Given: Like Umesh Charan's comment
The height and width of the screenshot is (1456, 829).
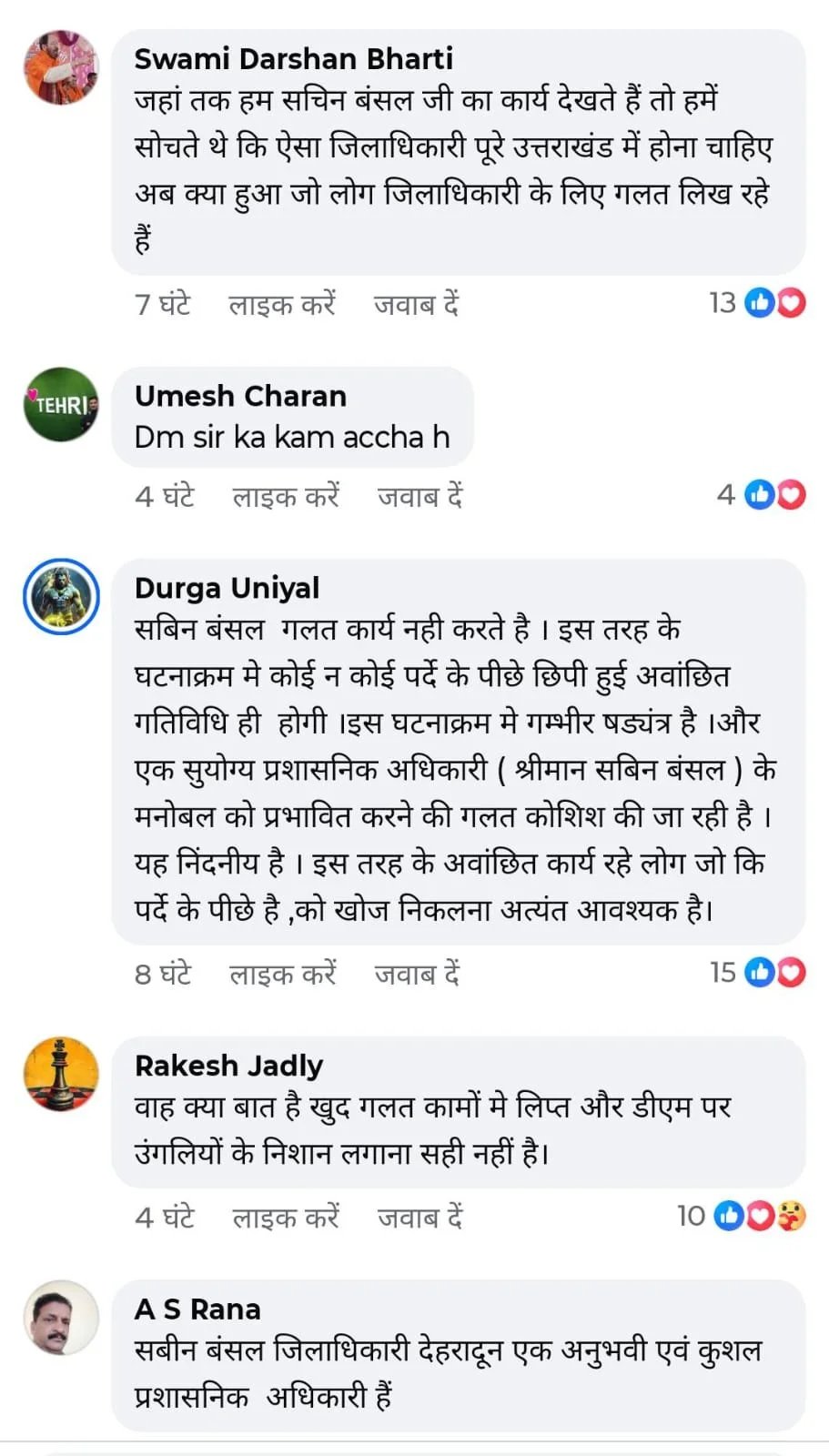Looking at the screenshot, I should (x=286, y=496).
